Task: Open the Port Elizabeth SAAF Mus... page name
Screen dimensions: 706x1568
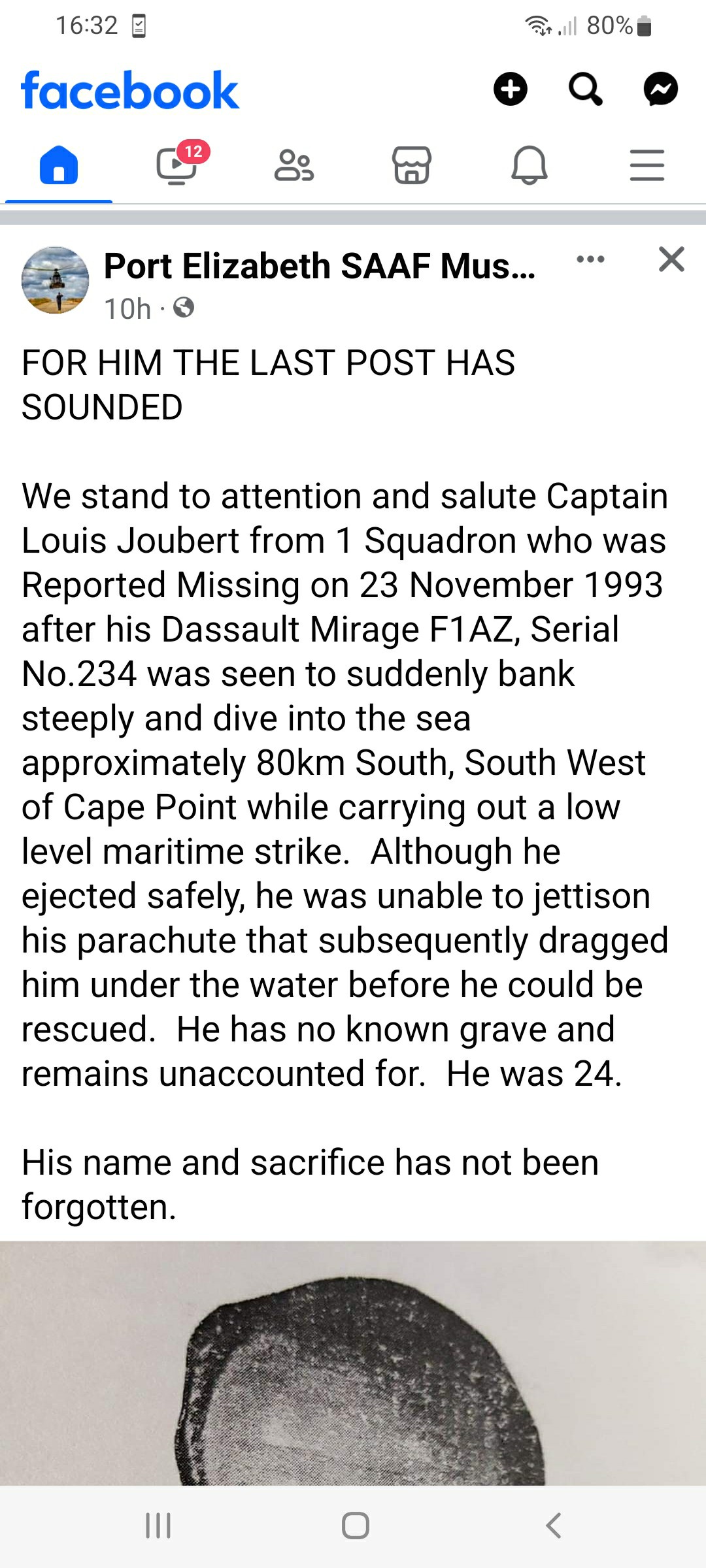Action: (320, 267)
